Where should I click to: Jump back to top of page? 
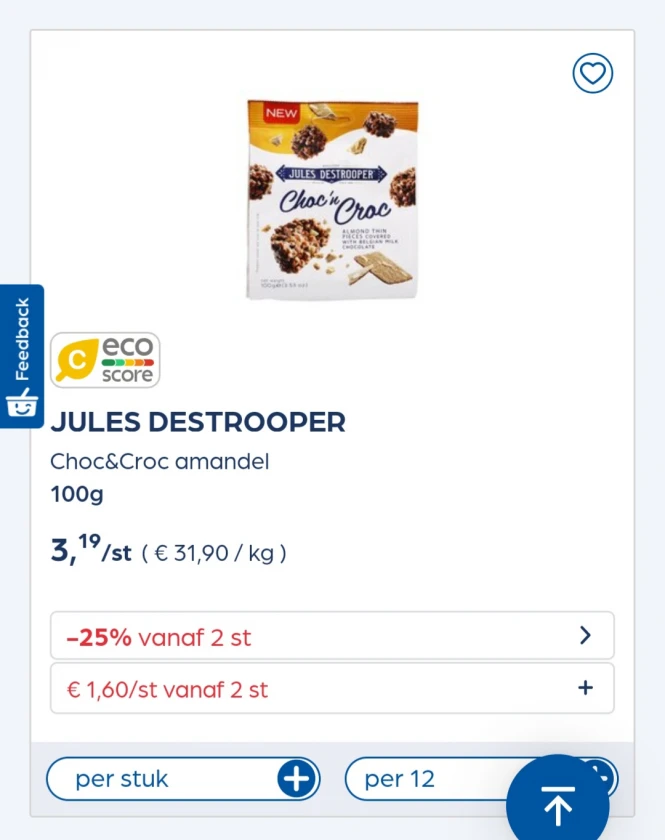[557, 803]
